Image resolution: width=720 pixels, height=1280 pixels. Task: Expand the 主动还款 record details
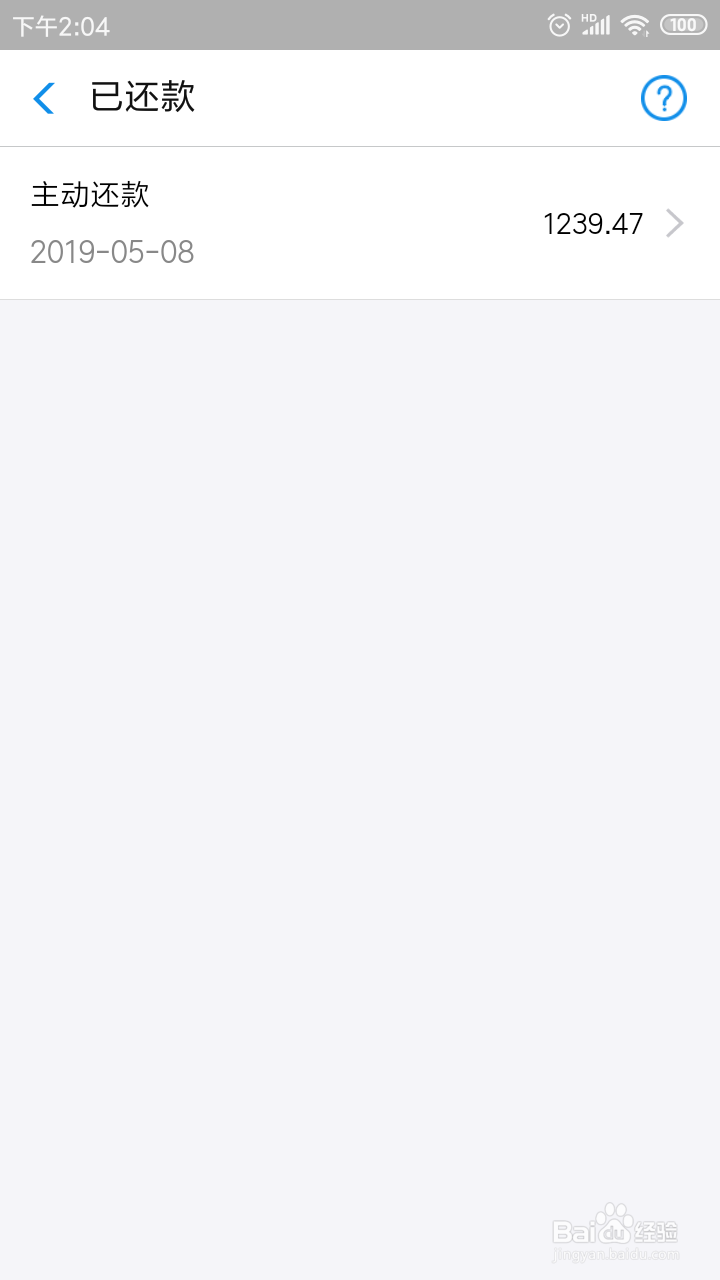click(360, 222)
